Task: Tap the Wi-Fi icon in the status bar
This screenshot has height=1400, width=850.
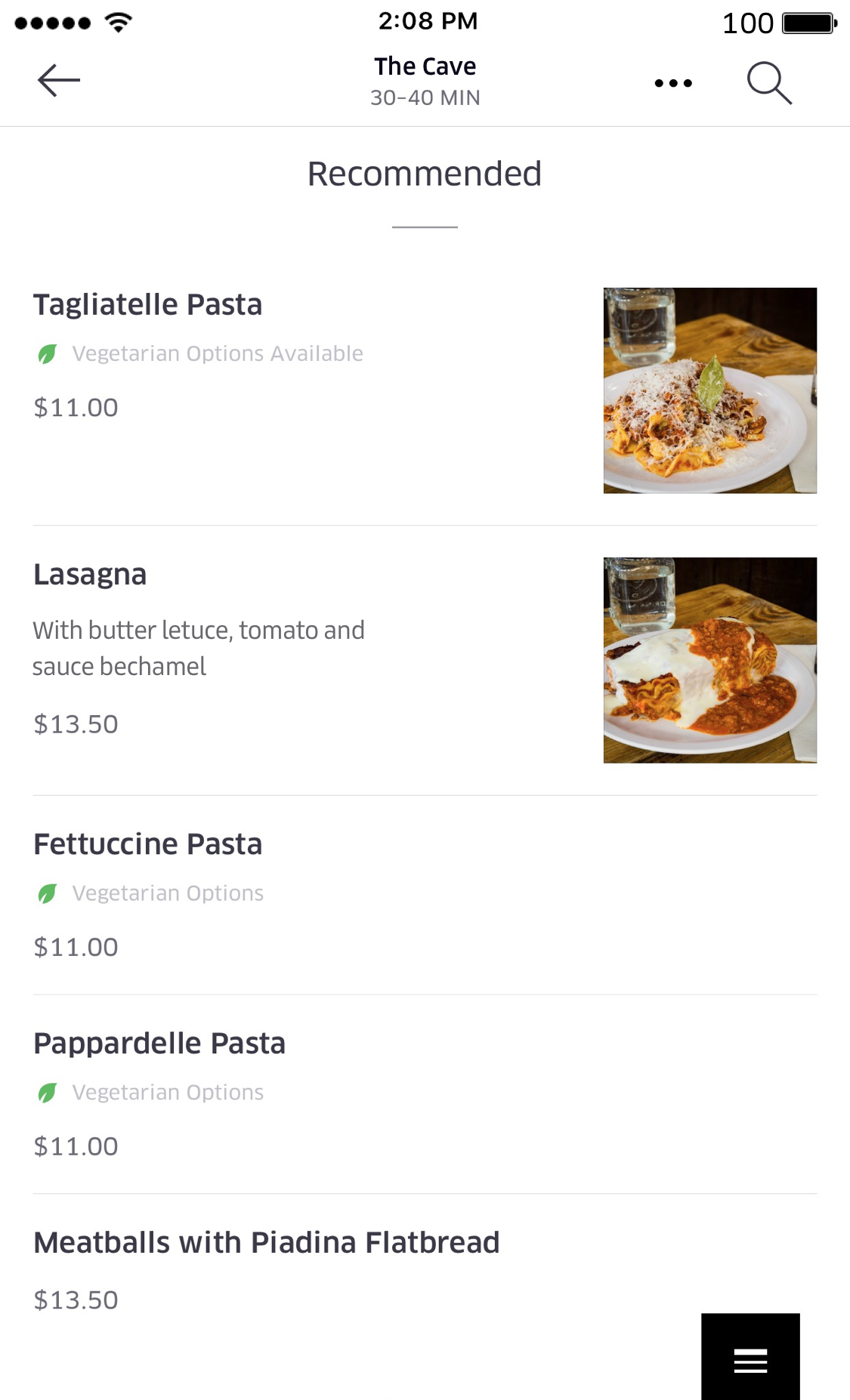Action: [117, 23]
